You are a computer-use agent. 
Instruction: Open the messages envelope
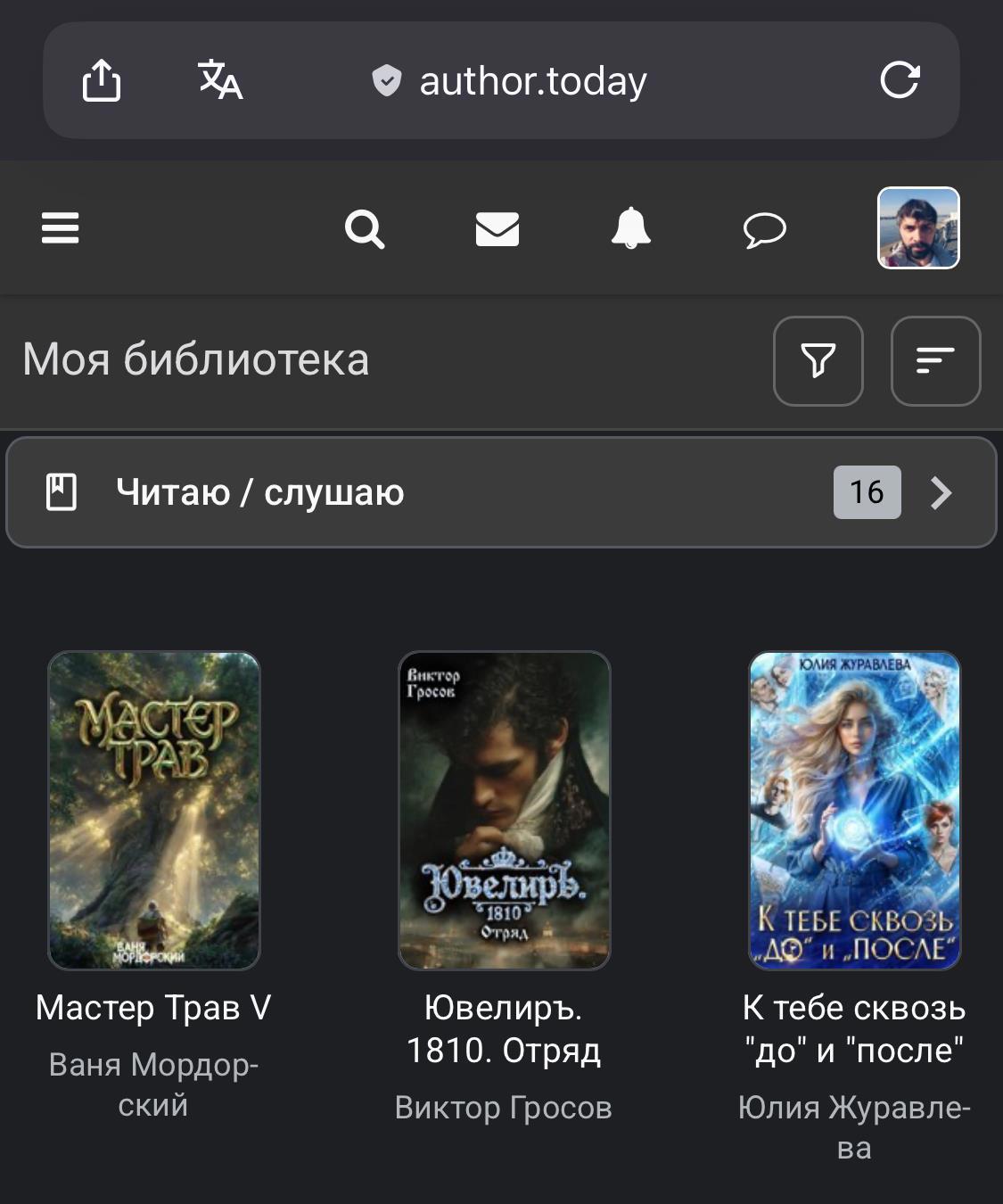click(x=497, y=229)
